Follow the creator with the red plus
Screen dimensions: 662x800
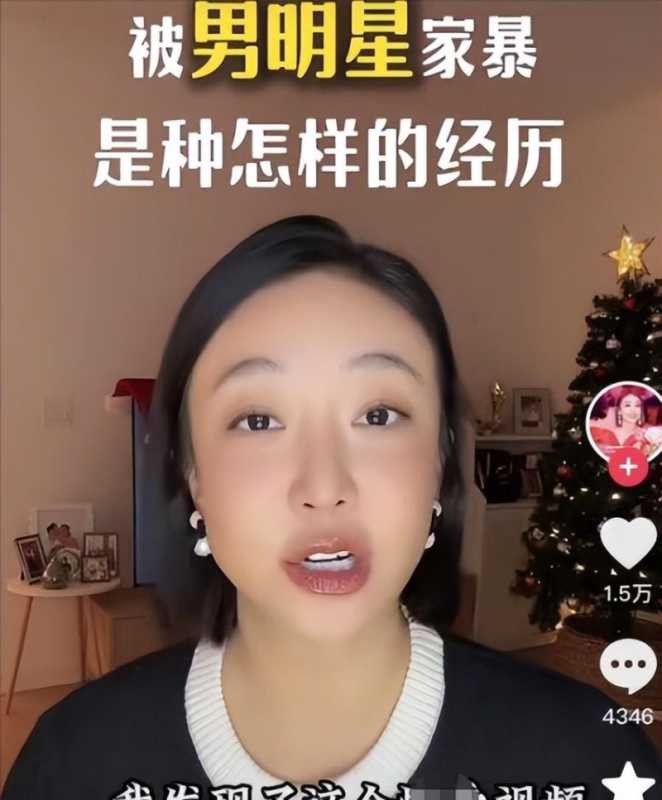click(628, 467)
